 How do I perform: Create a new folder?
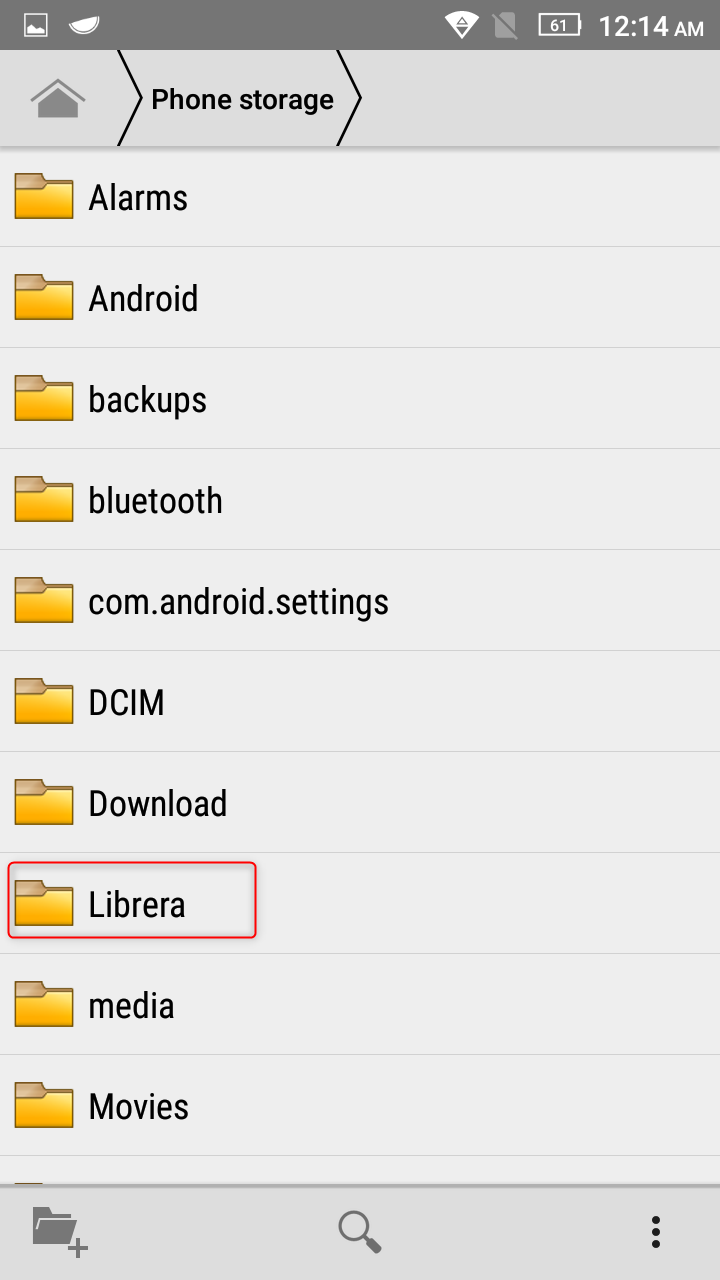pyautogui.click(x=60, y=1230)
